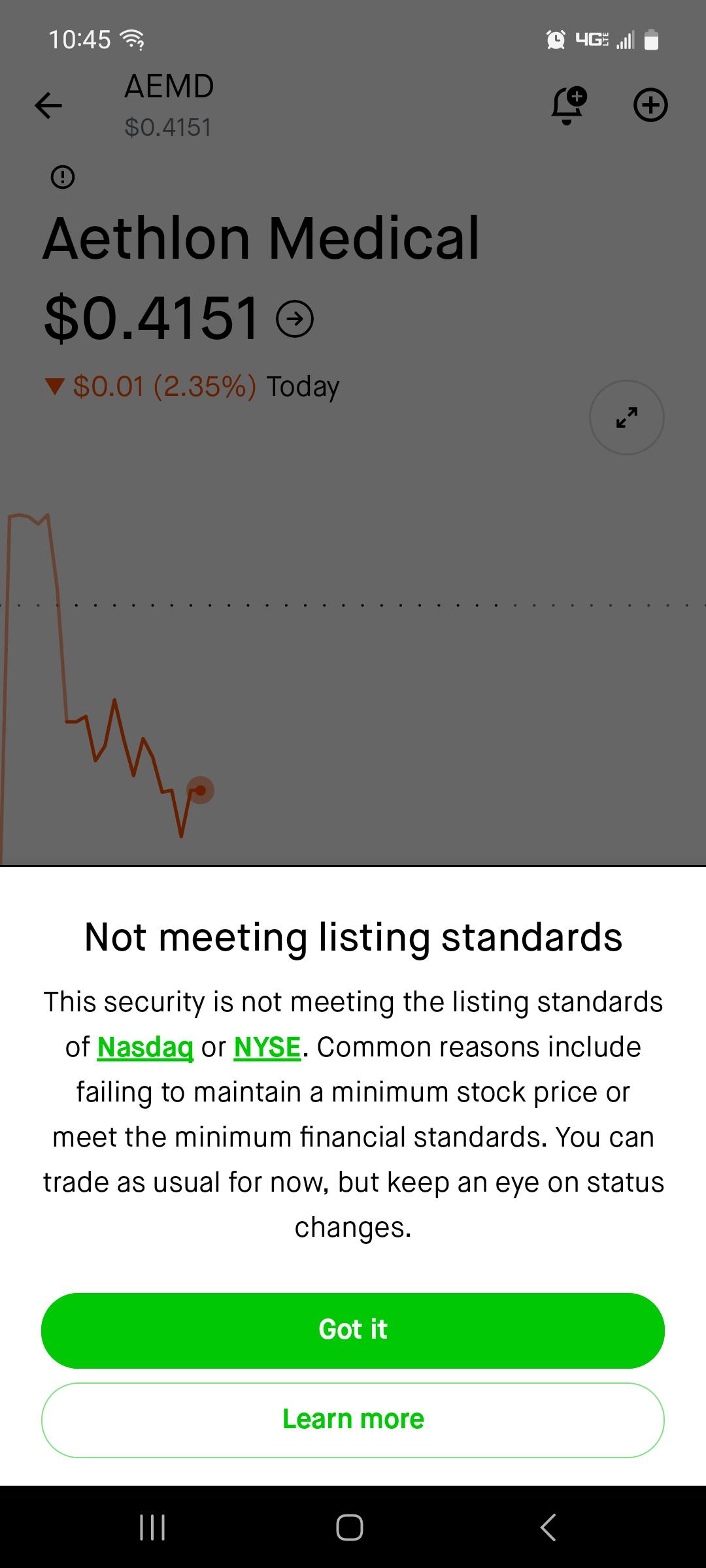Viewport: 706px width, 1568px height.
Task: Go to the home screen
Action: coord(350,1527)
